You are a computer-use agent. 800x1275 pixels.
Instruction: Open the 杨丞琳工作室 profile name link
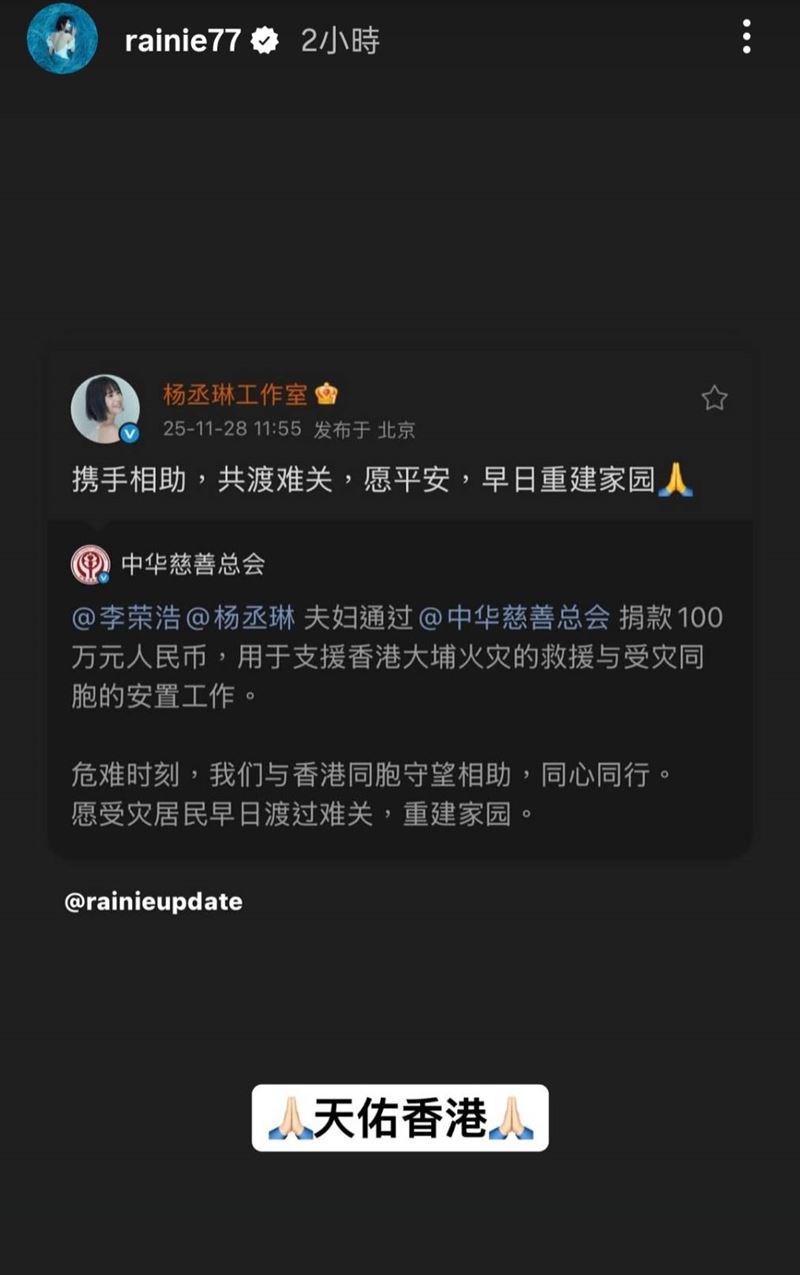237,394
